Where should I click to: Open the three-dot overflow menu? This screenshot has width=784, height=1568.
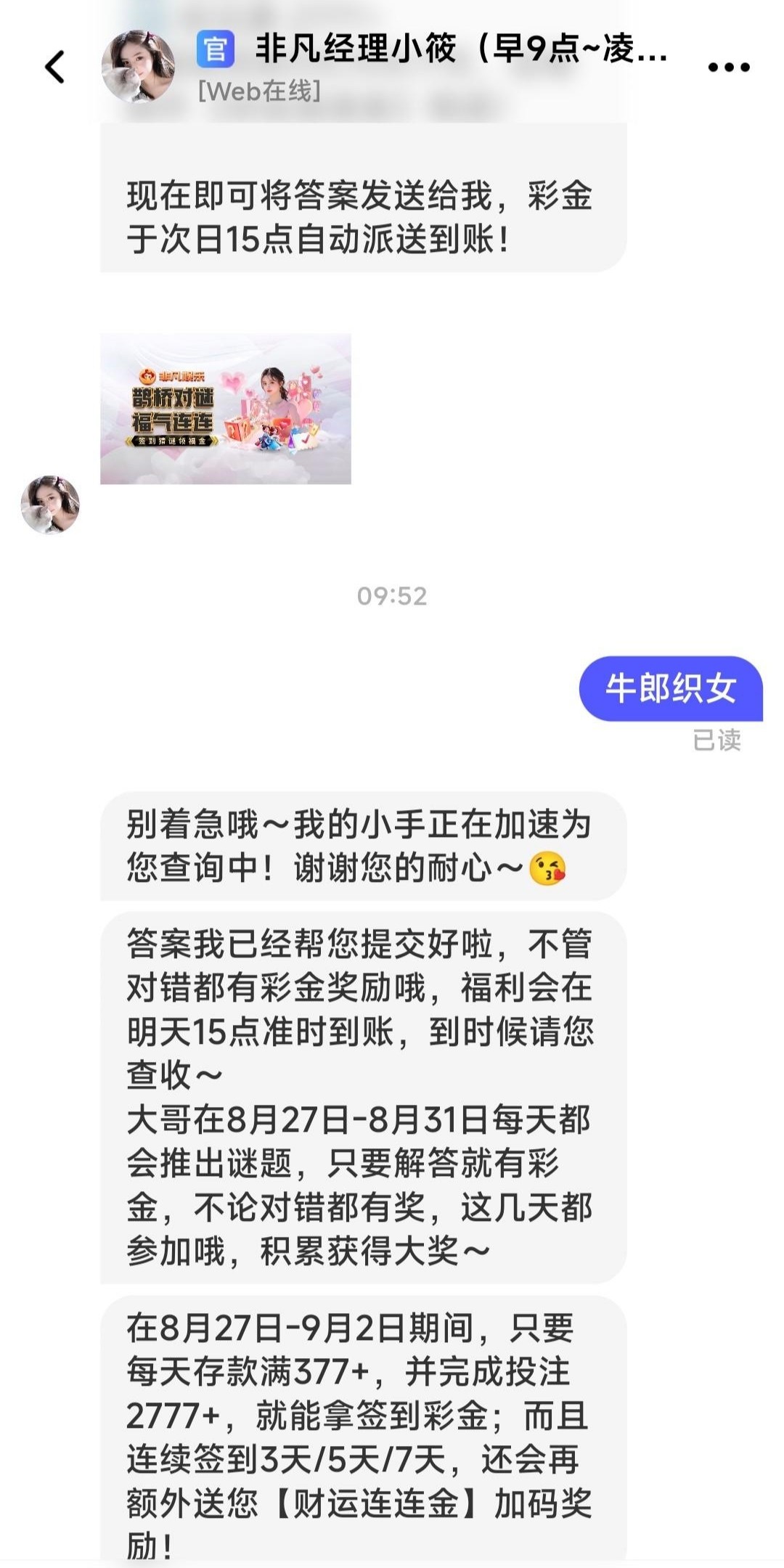pos(728,68)
